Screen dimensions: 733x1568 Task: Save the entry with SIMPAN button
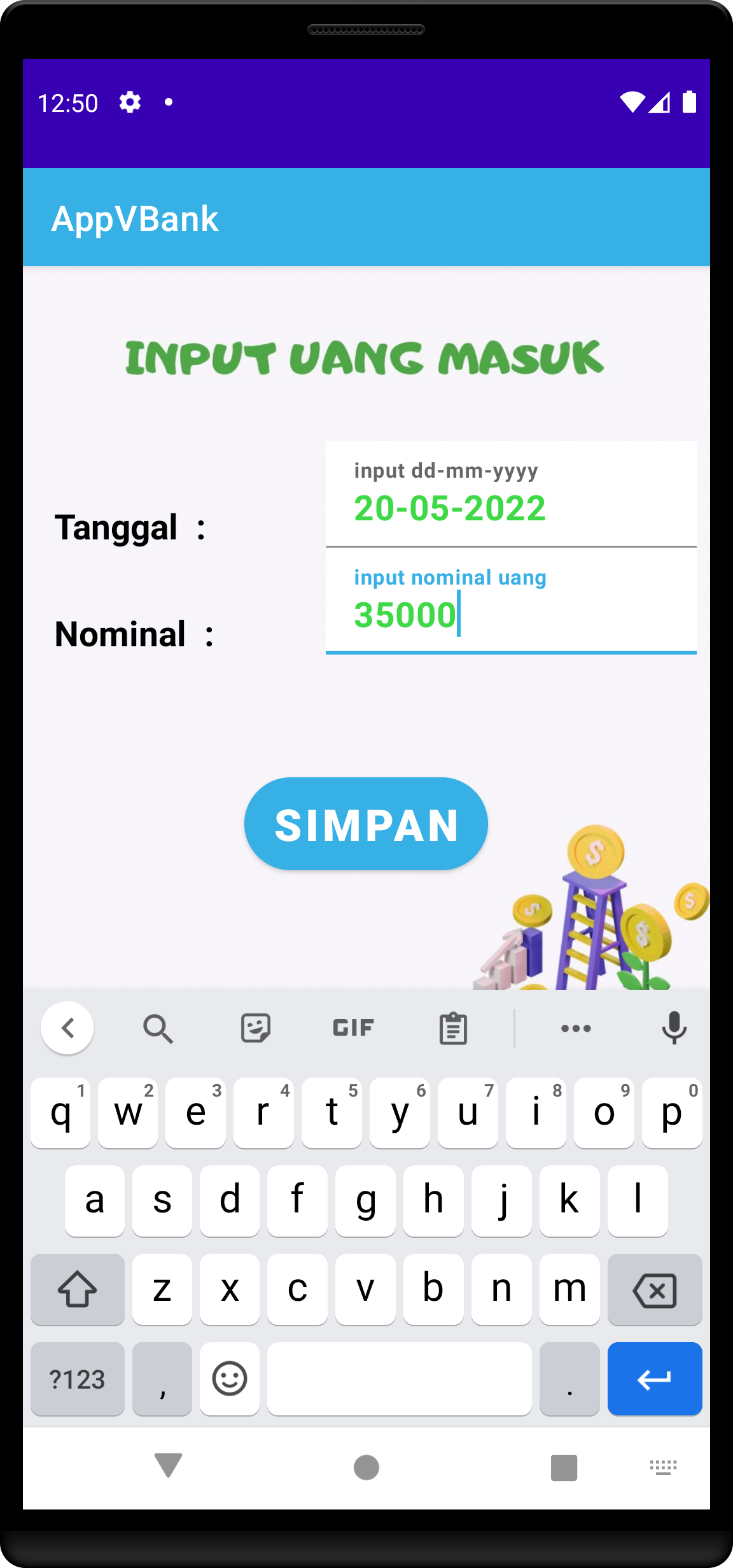point(366,824)
